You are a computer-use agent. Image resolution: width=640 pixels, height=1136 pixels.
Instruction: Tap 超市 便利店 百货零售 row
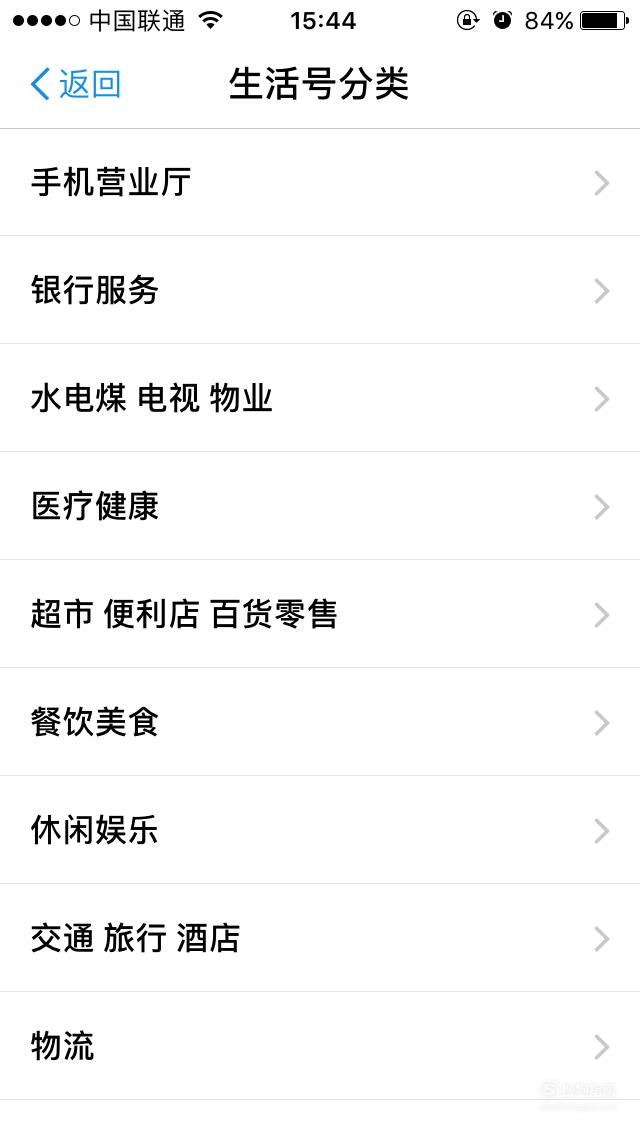320,614
